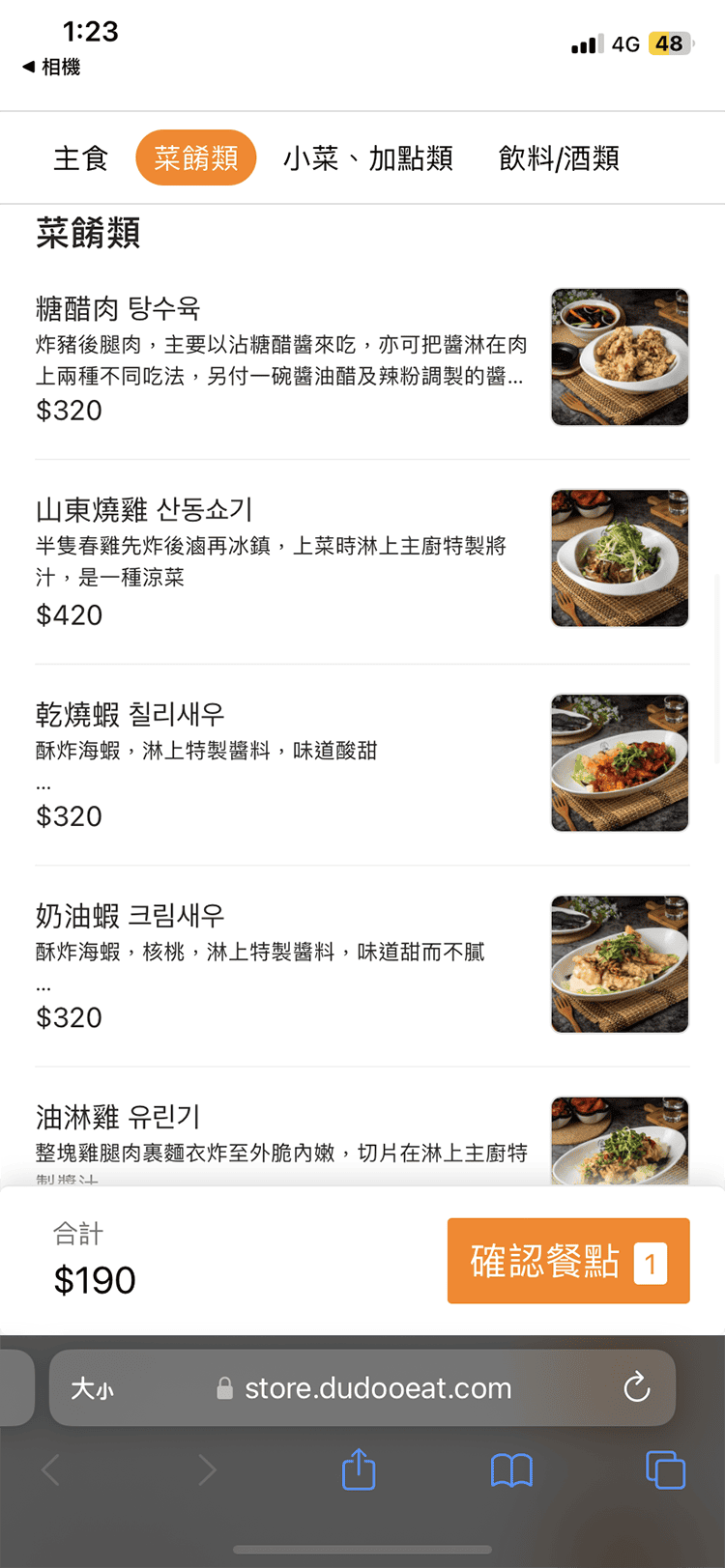Screen dimensions: 725x1568
Task: Navigate forward with the right arrow icon
Action: point(207,1469)
